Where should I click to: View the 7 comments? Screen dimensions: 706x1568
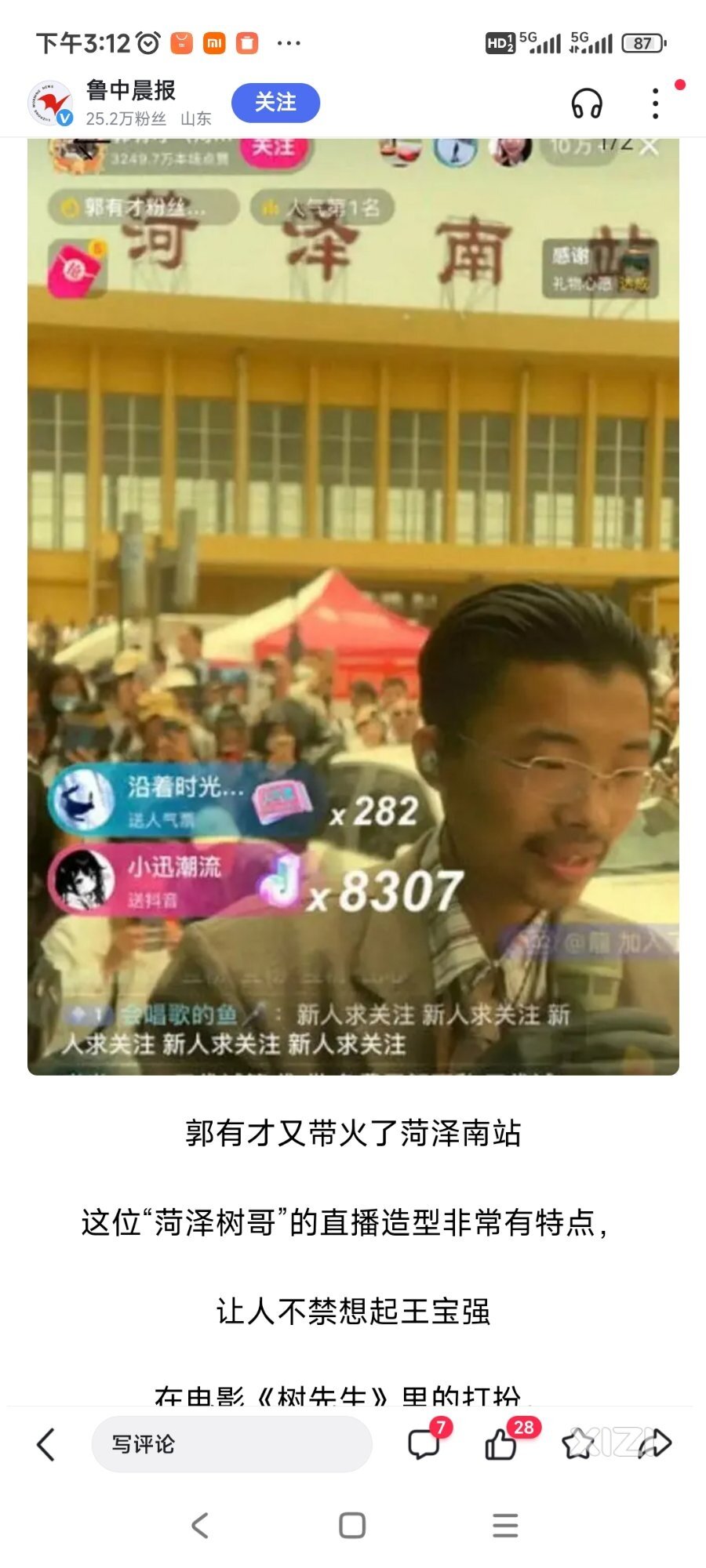pyautogui.click(x=424, y=1444)
